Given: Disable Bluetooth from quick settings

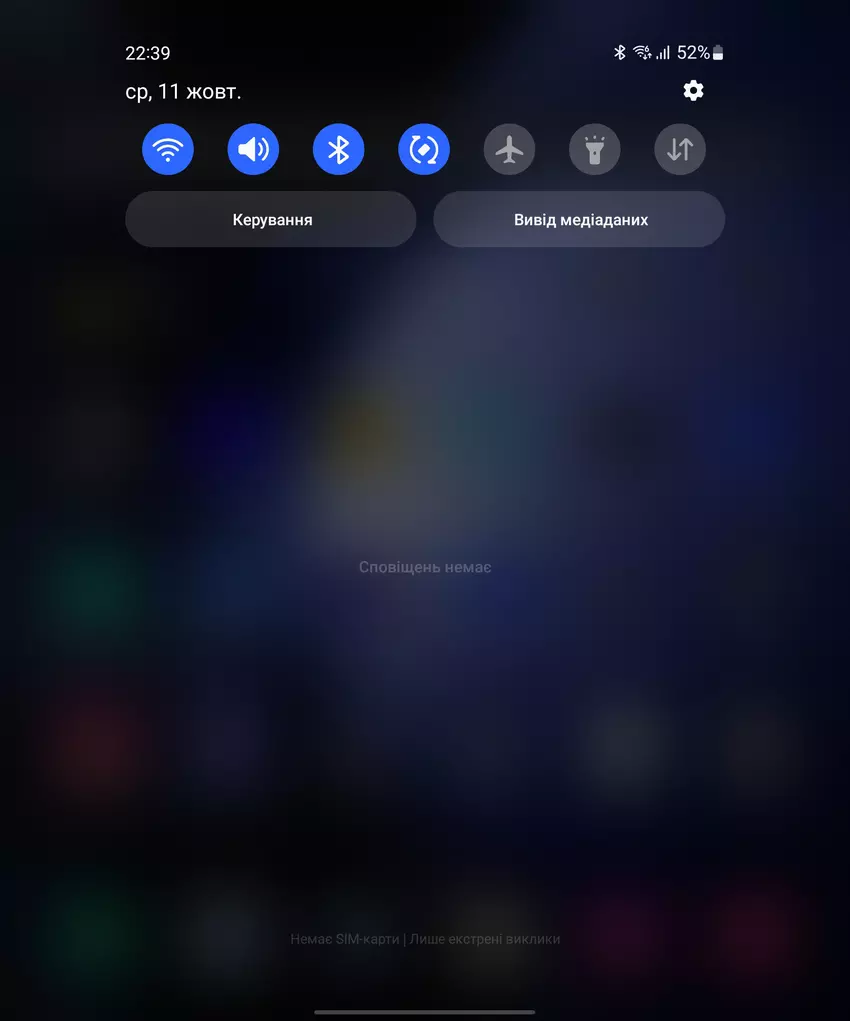Looking at the screenshot, I should [339, 150].
